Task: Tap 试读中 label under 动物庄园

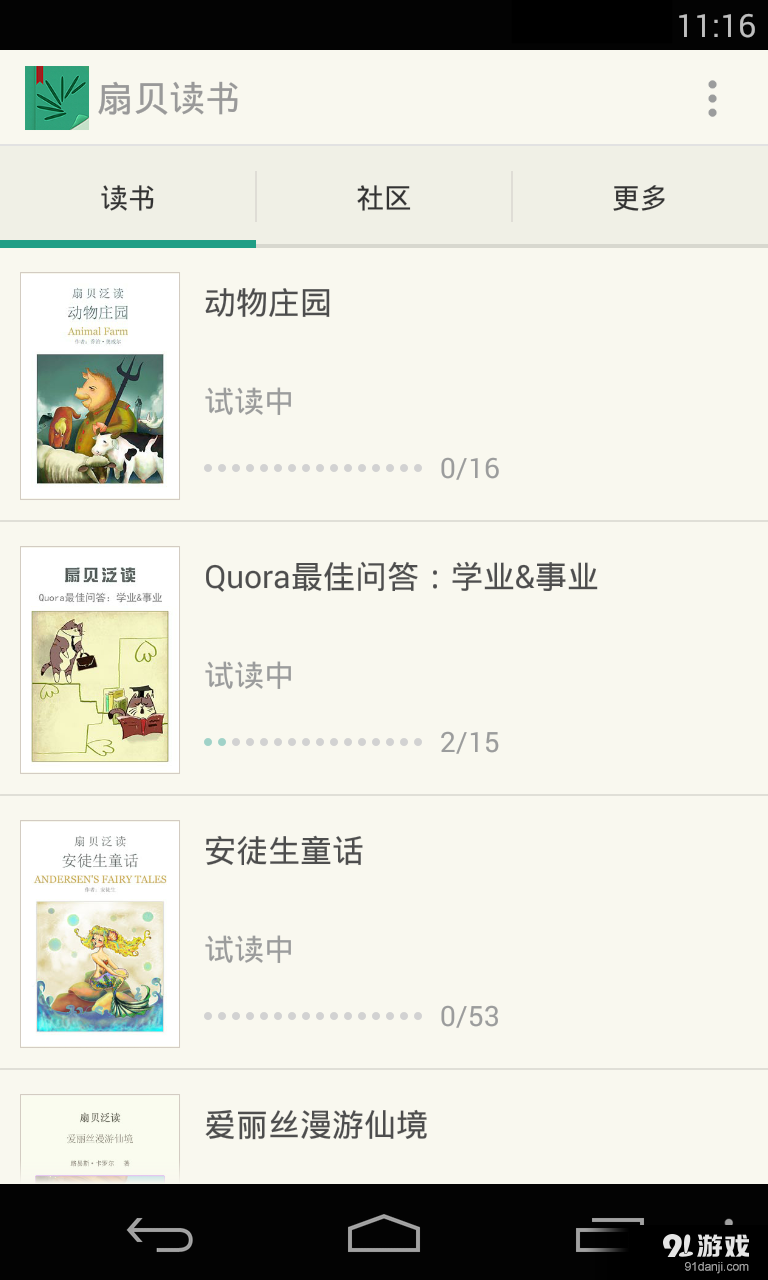Action: pyautogui.click(x=248, y=401)
